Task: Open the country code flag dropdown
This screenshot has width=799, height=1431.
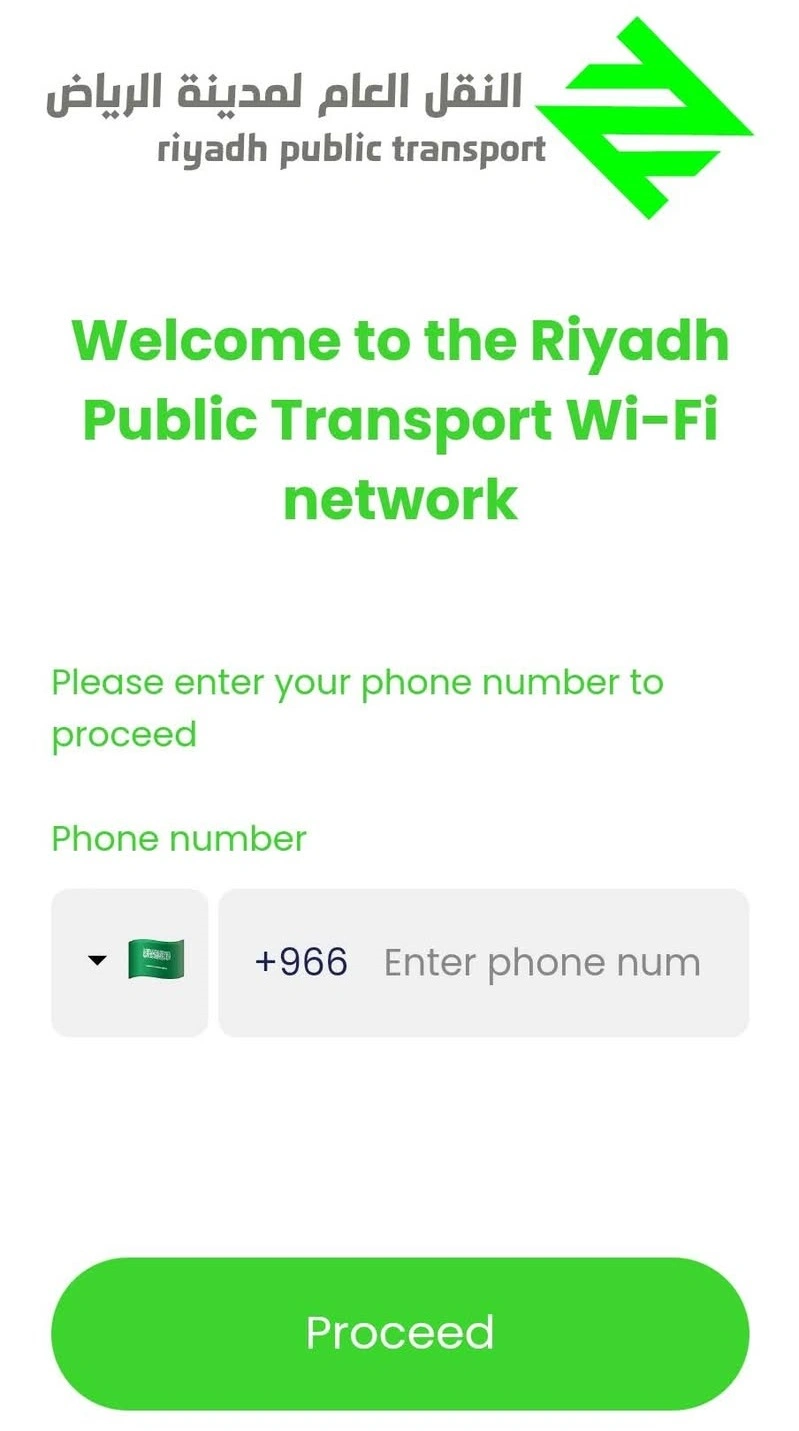Action: tap(130, 962)
